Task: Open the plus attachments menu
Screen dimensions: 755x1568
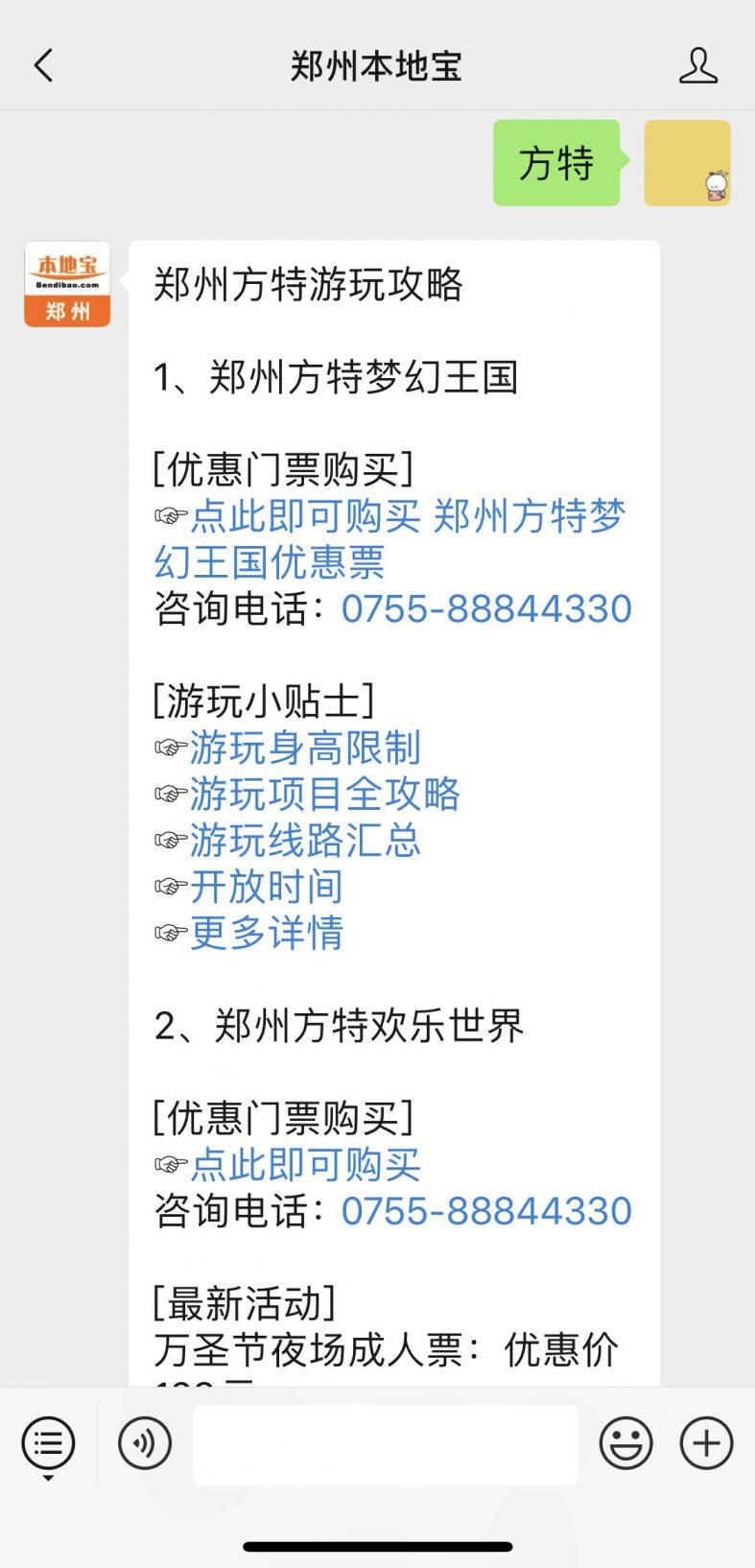Action: point(706,1444)
